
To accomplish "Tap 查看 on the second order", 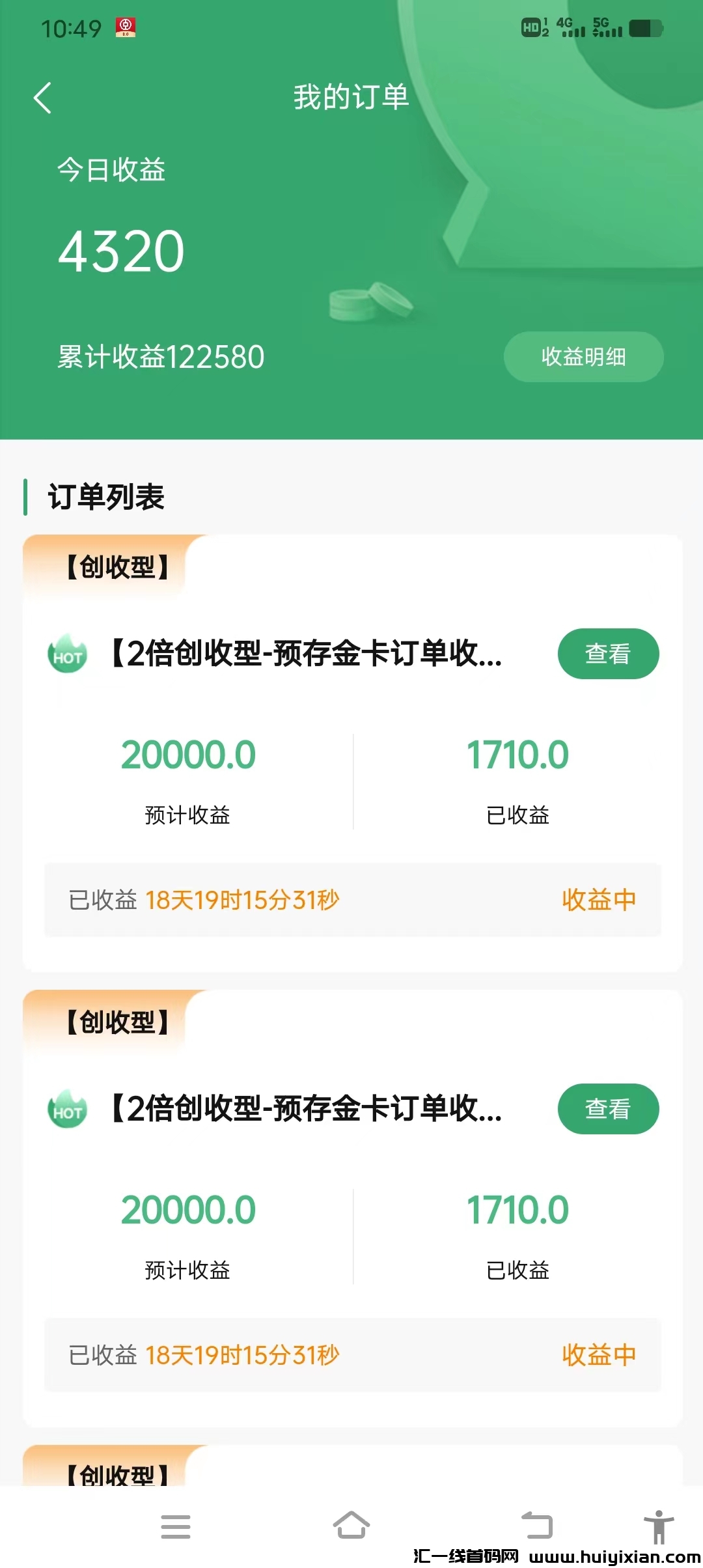I will click(608, 1108).
